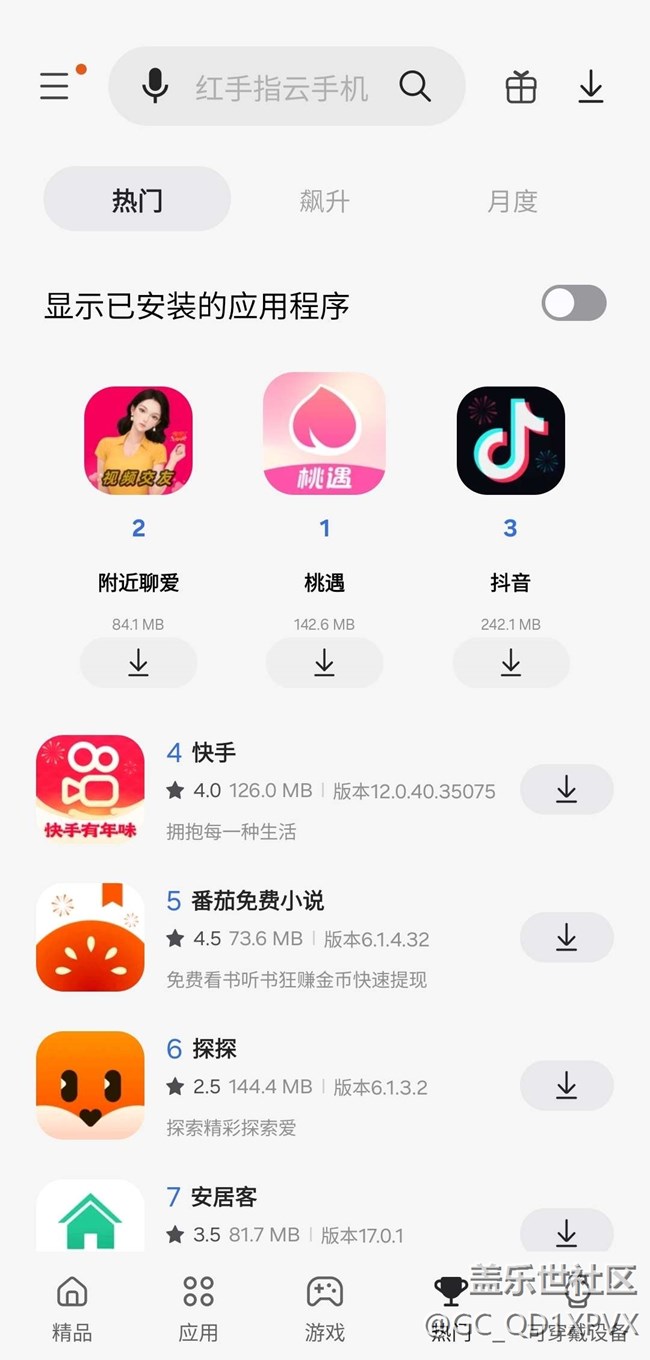Go to the 应用 tab
Screen dimensions: 650x1360
198,1308
